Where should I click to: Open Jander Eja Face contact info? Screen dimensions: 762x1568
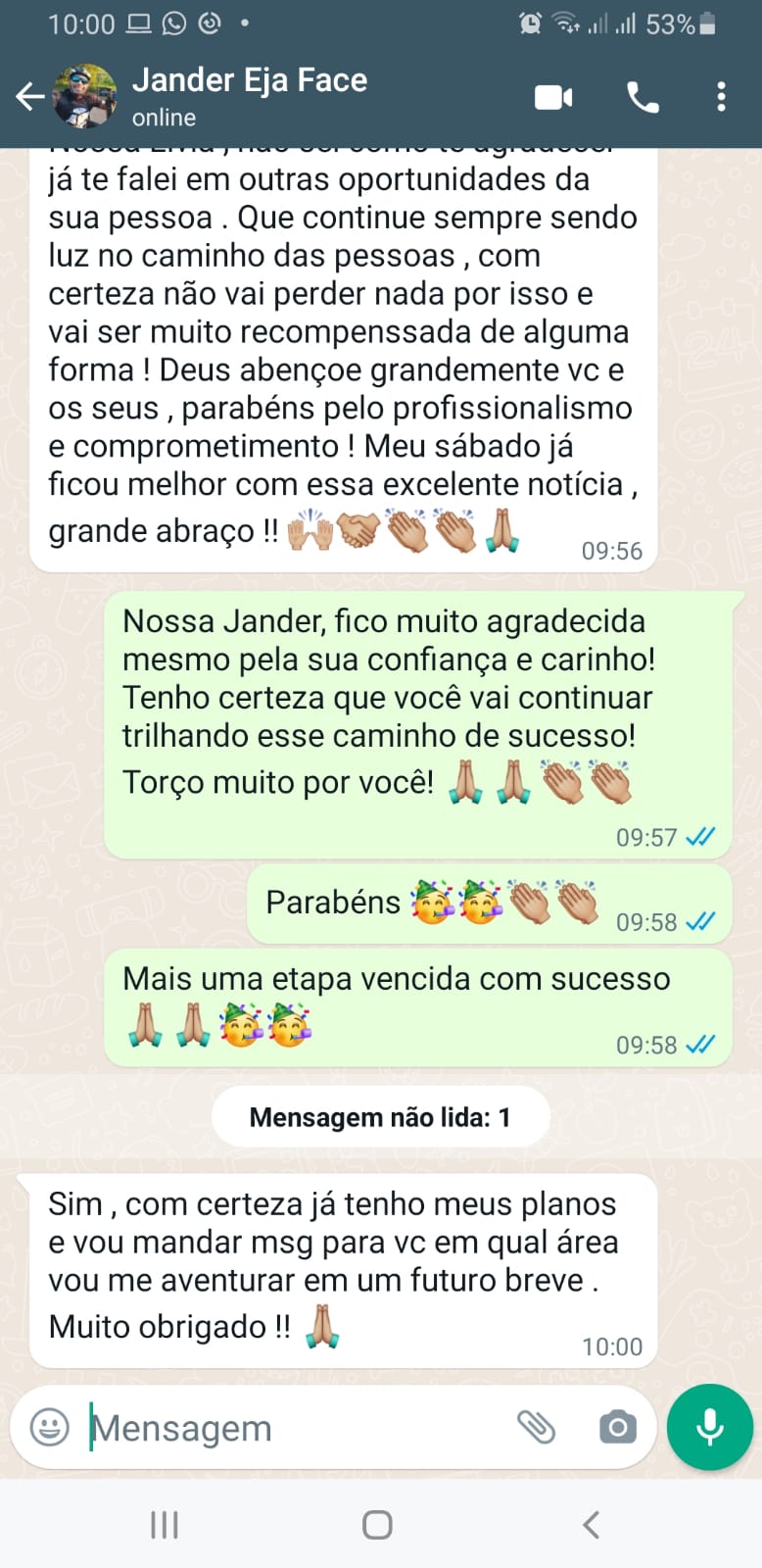250,96
